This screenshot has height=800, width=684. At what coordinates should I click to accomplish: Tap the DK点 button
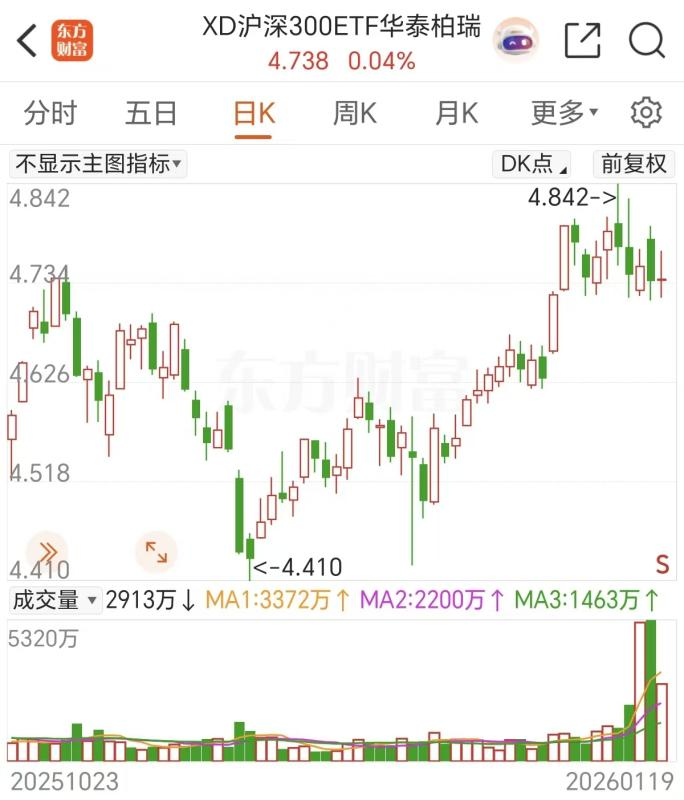click(533, 164)
